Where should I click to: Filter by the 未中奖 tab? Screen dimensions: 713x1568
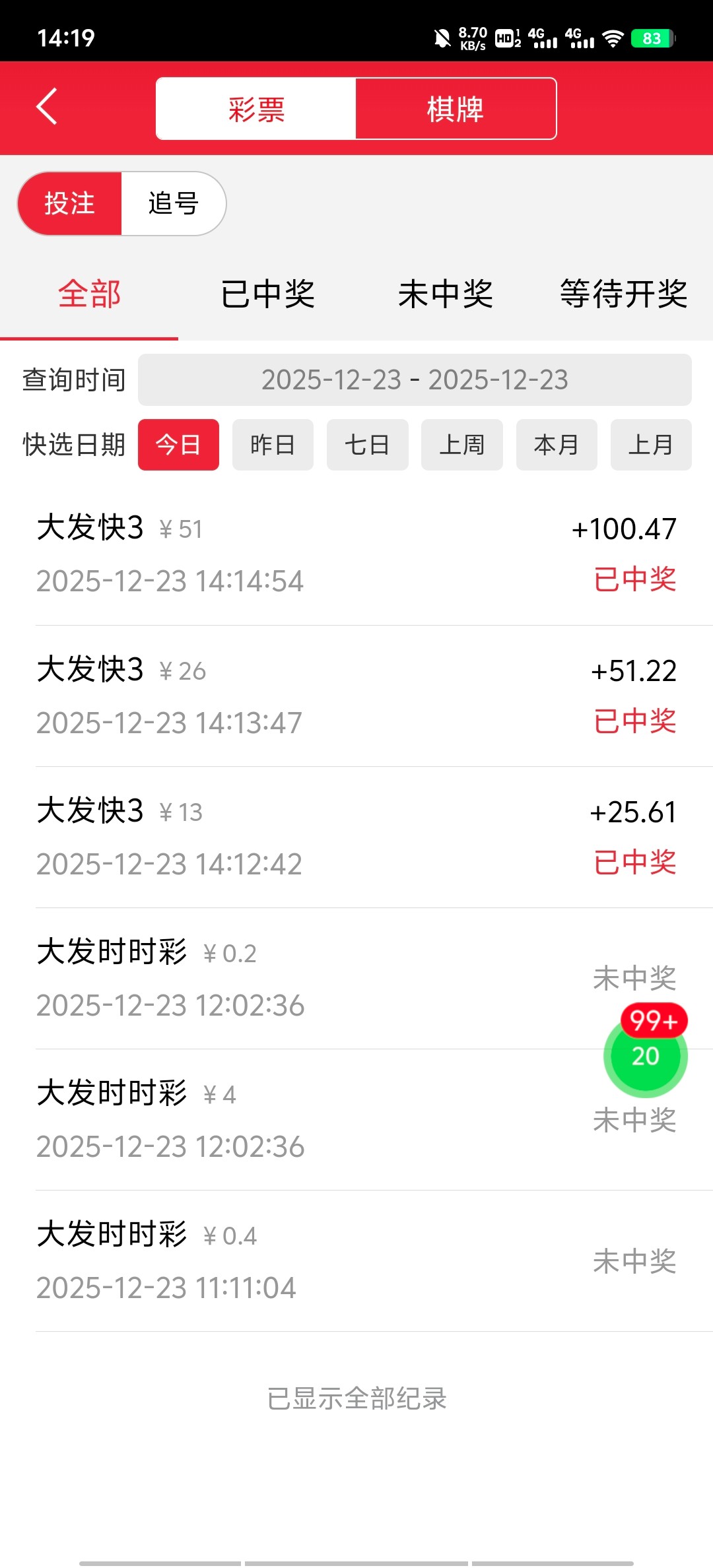click(x=446, y=294)
